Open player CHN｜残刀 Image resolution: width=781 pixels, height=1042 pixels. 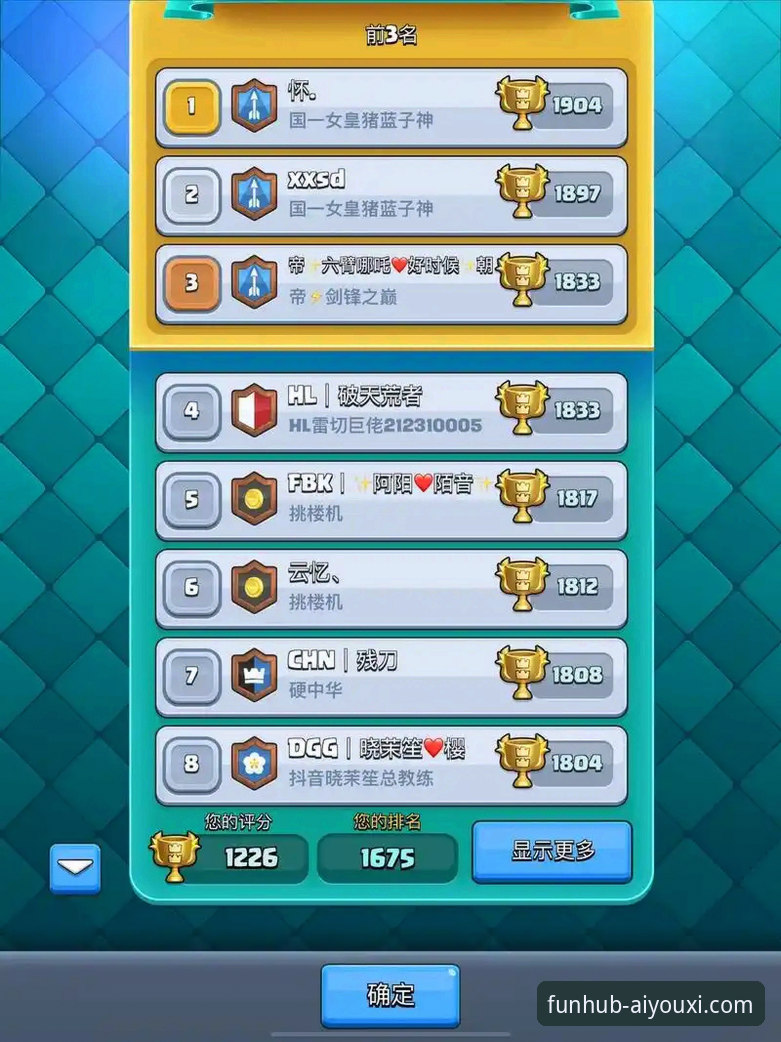[391, 675]
